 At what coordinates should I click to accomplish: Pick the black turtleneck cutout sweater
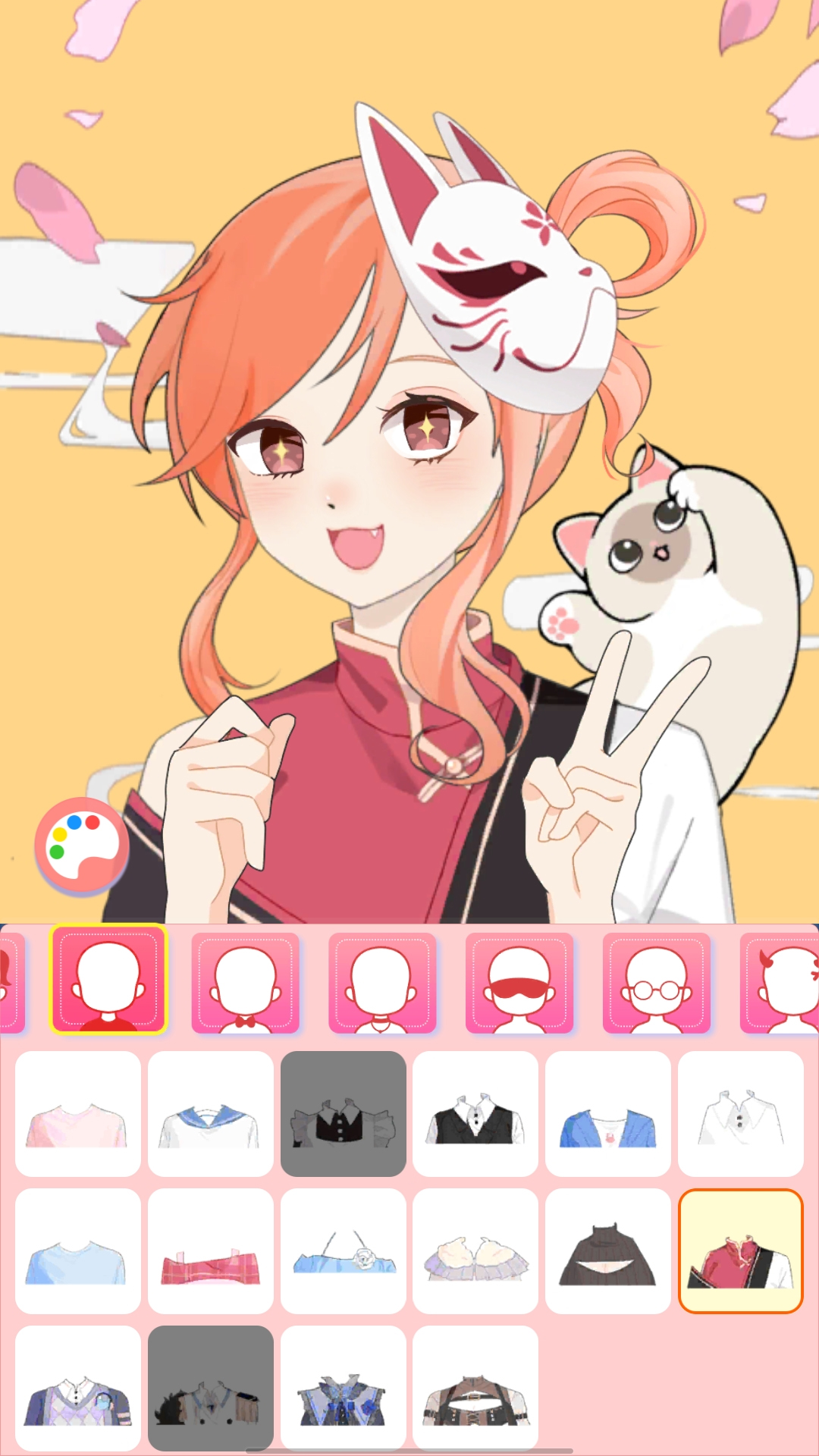tap(608, 1251)
